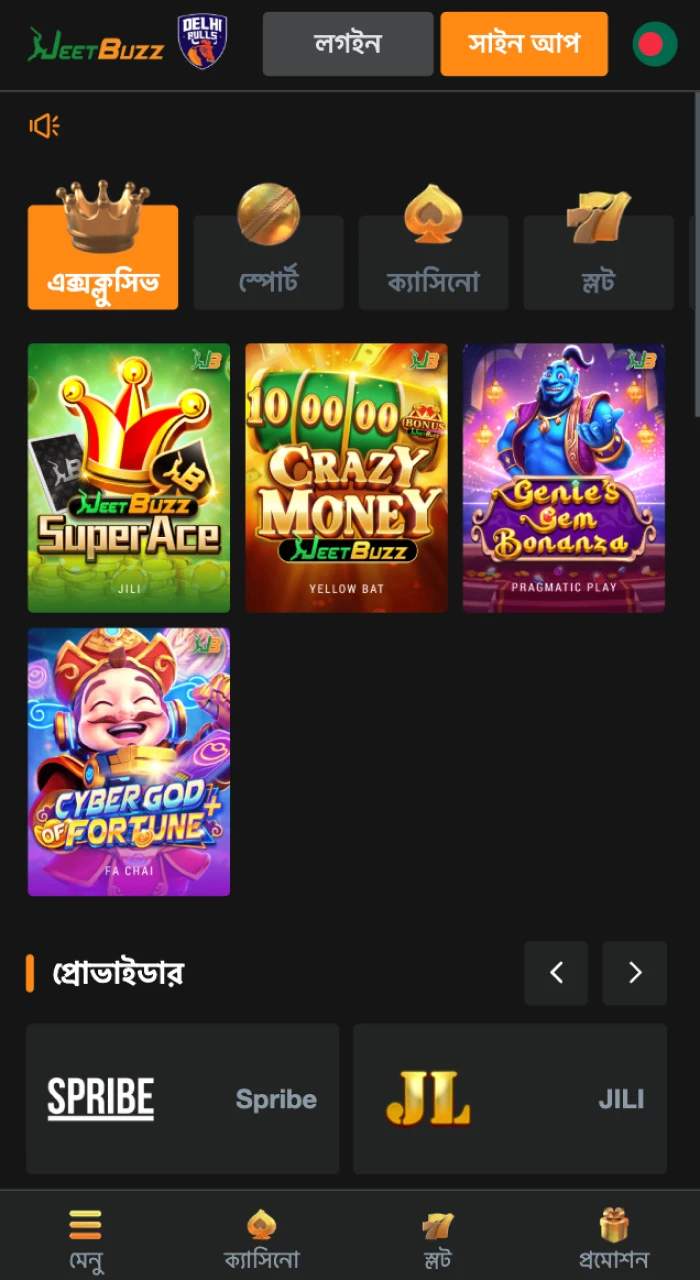Open the মেনু (menu) in bottom bar
The image size is (700, 1280).
(x=86, y=1238)
